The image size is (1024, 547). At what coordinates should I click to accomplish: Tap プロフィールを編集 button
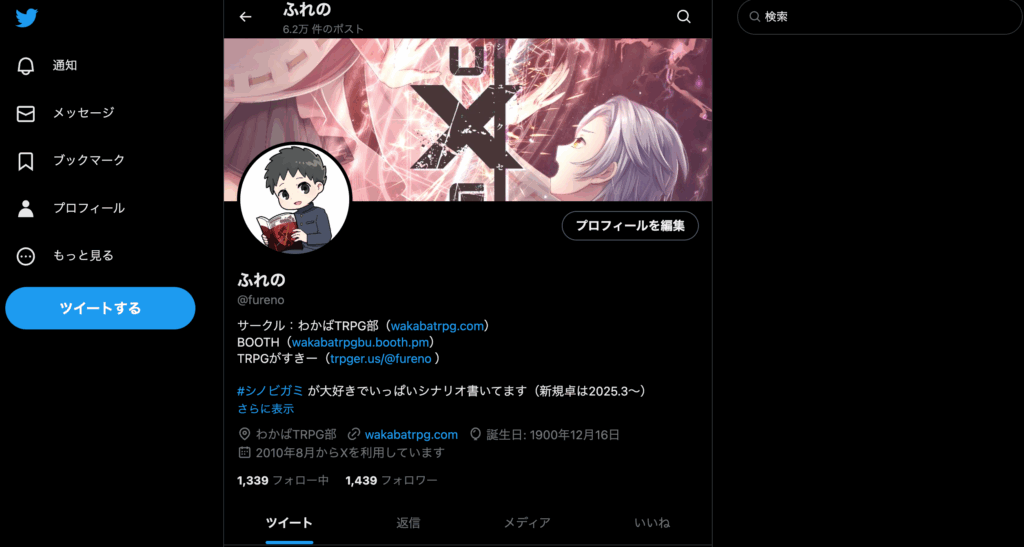630,226
